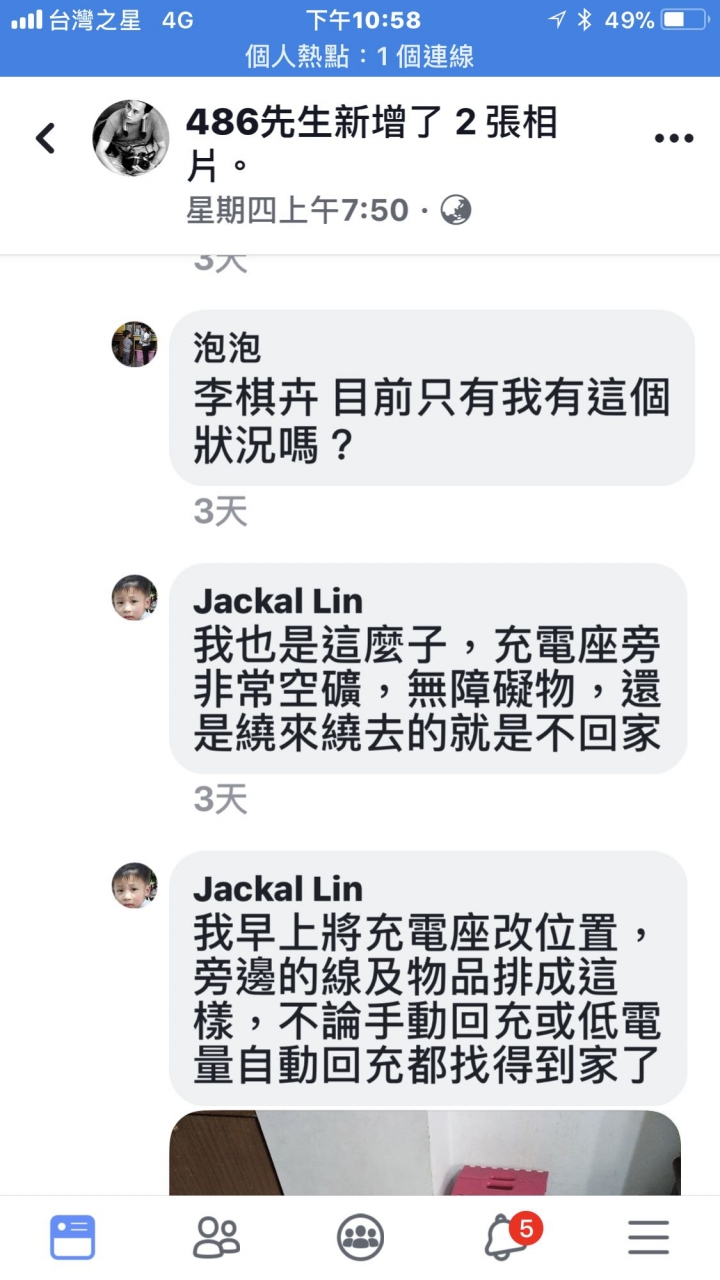Image resolution: width=720 pixels, height=1280 pixels.
Task: Open 泡泡's profile from the commenter name
Action: [x=227, y=348]
